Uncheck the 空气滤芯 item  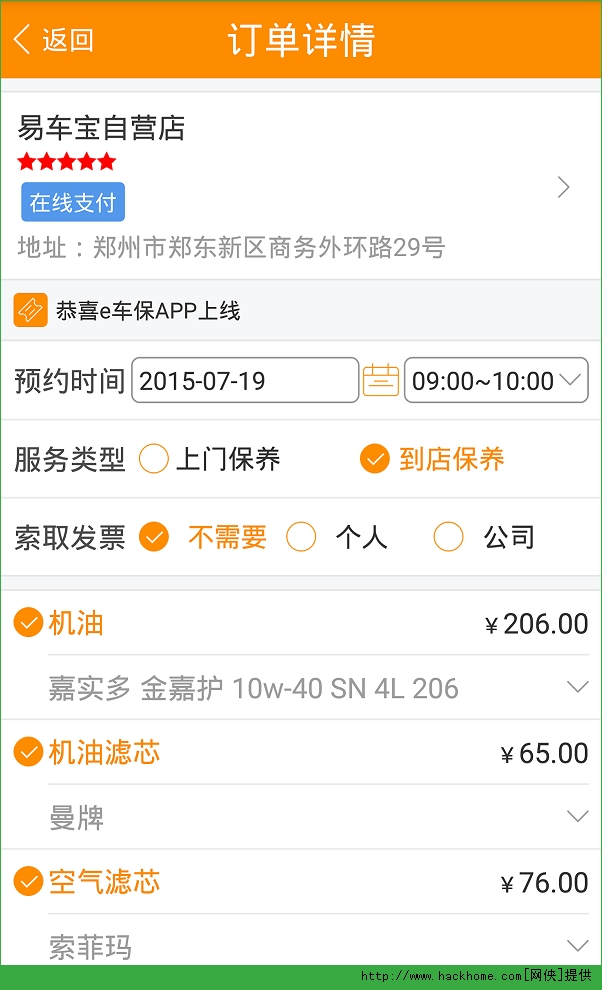(x=28, y=882)
